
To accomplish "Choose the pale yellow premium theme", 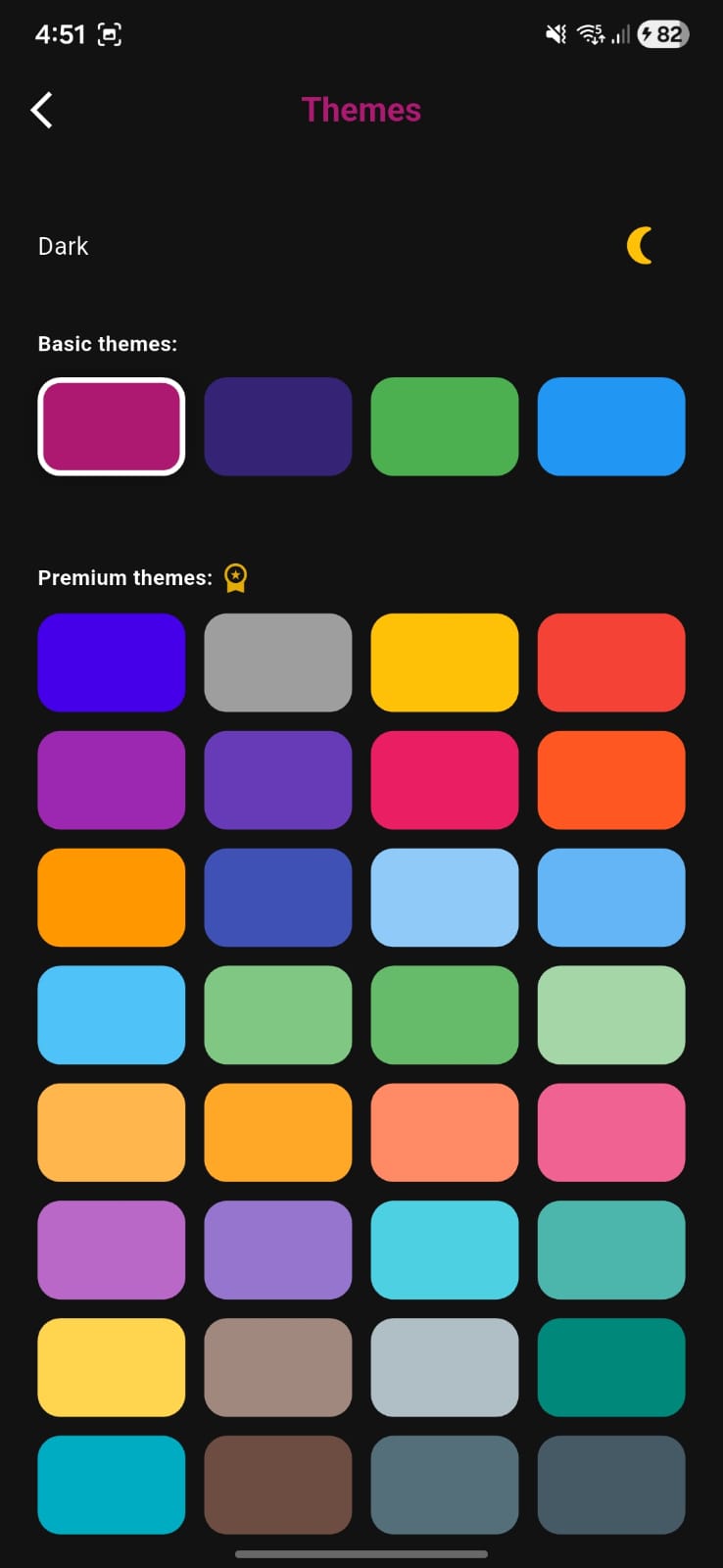I will pos(112,1367).
